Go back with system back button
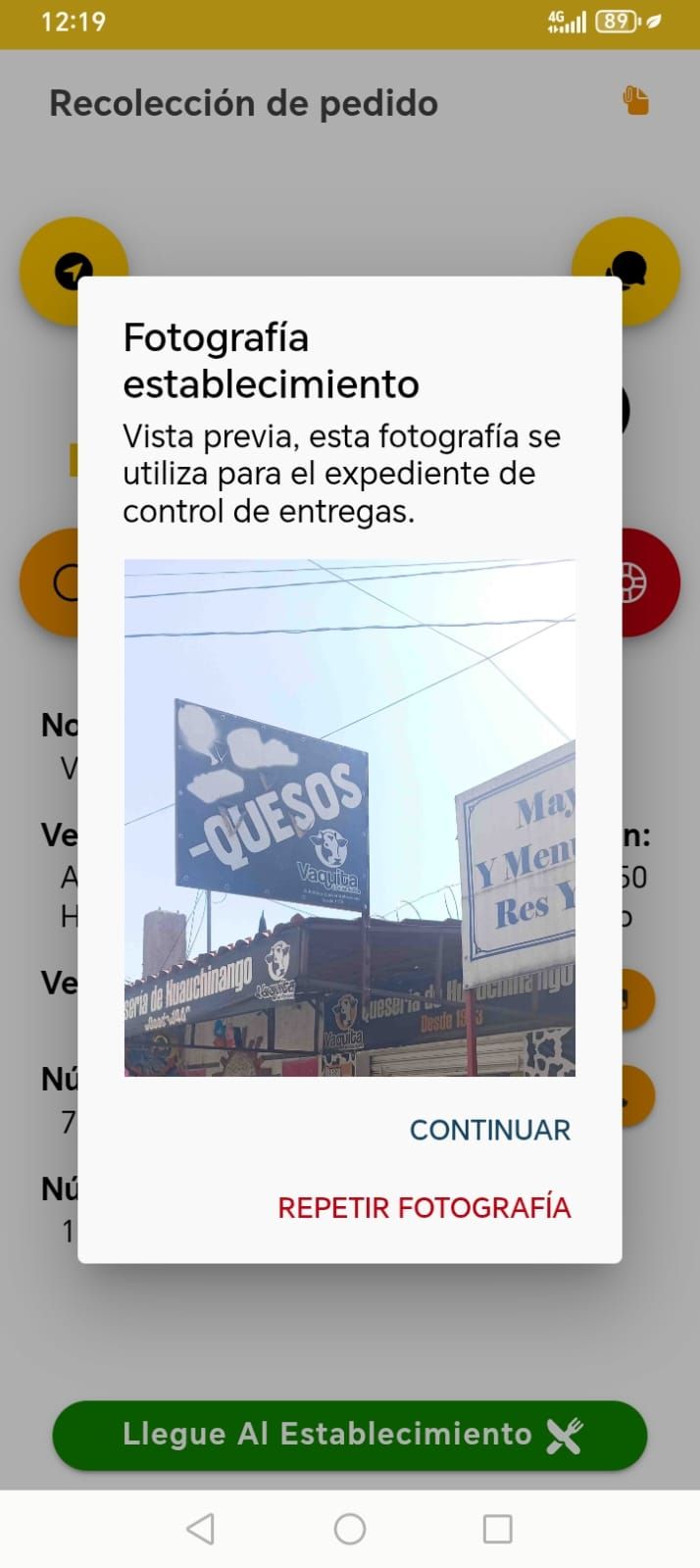This screenshot has height=1568, width=700. pos(201,1529)
